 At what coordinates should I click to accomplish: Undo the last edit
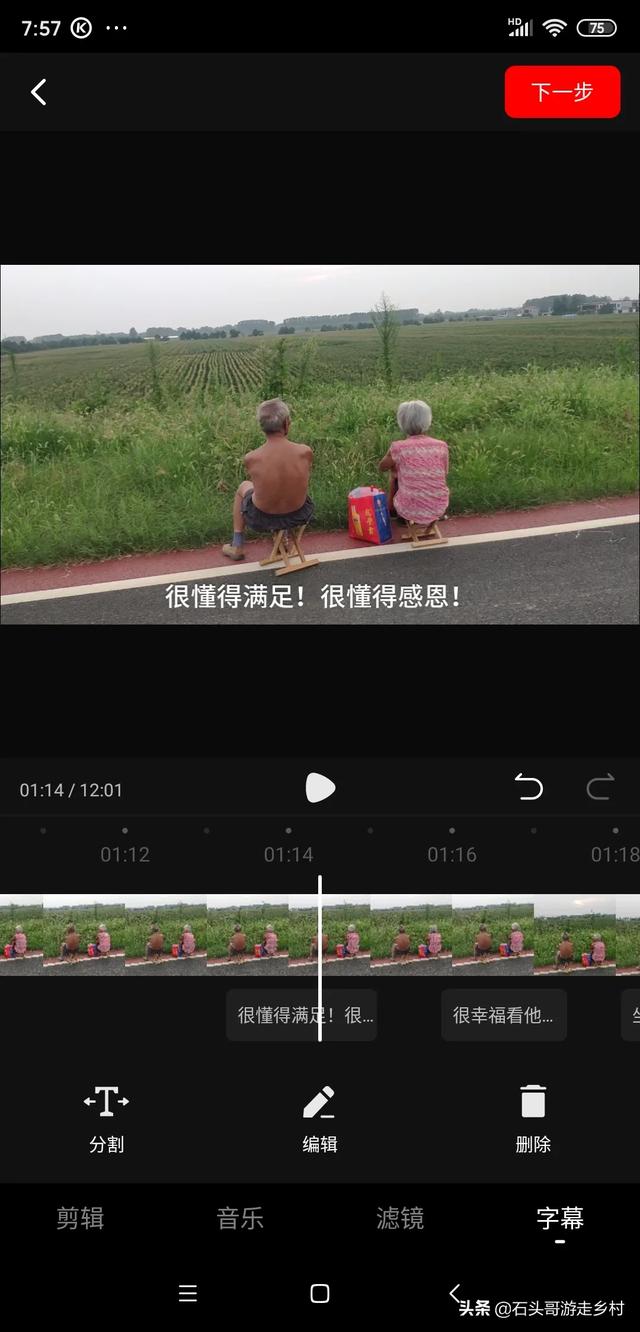point(529,788)
